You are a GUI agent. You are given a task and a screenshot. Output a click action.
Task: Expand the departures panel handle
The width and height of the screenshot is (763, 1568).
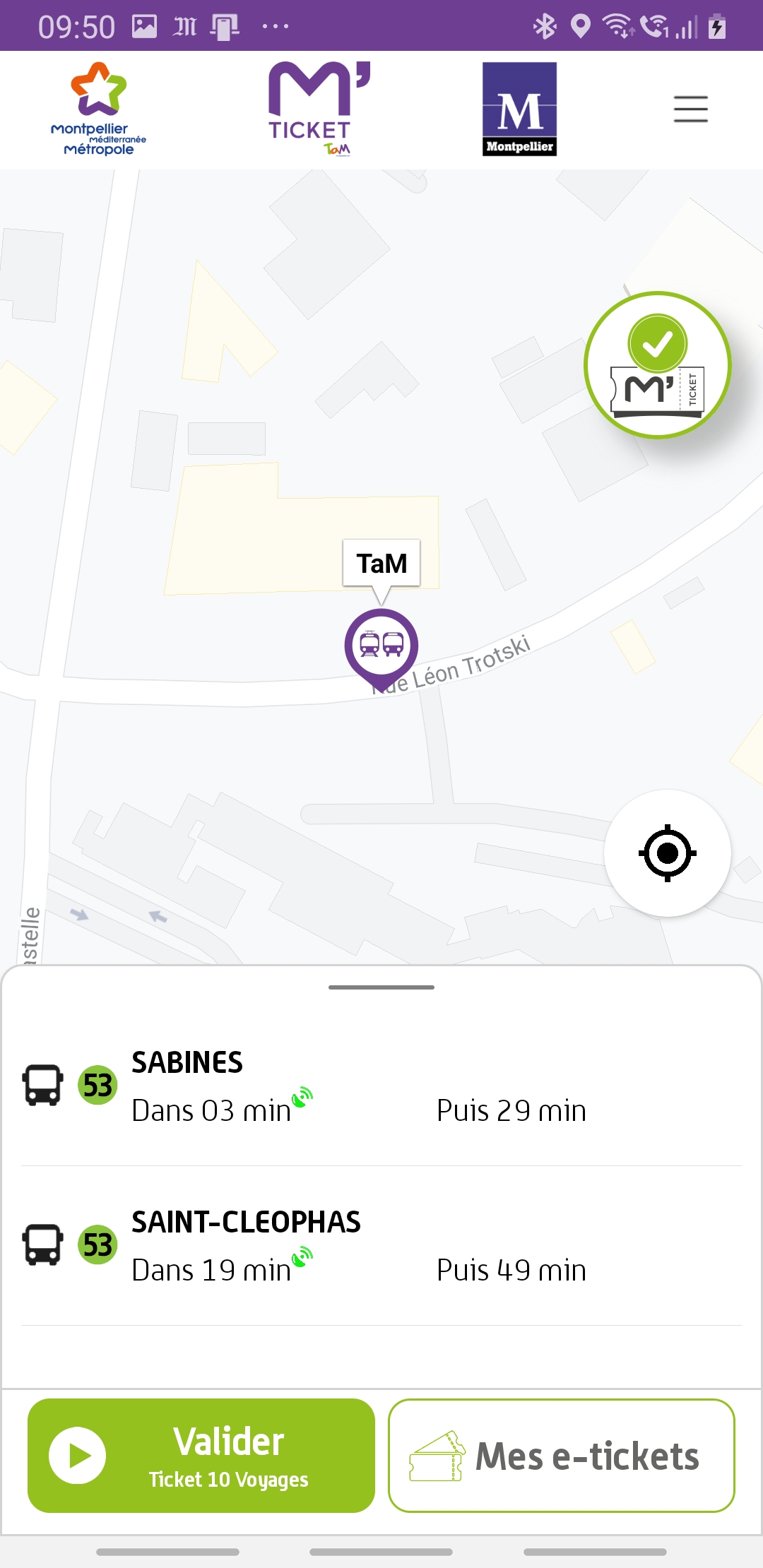(x=381, y=987)
